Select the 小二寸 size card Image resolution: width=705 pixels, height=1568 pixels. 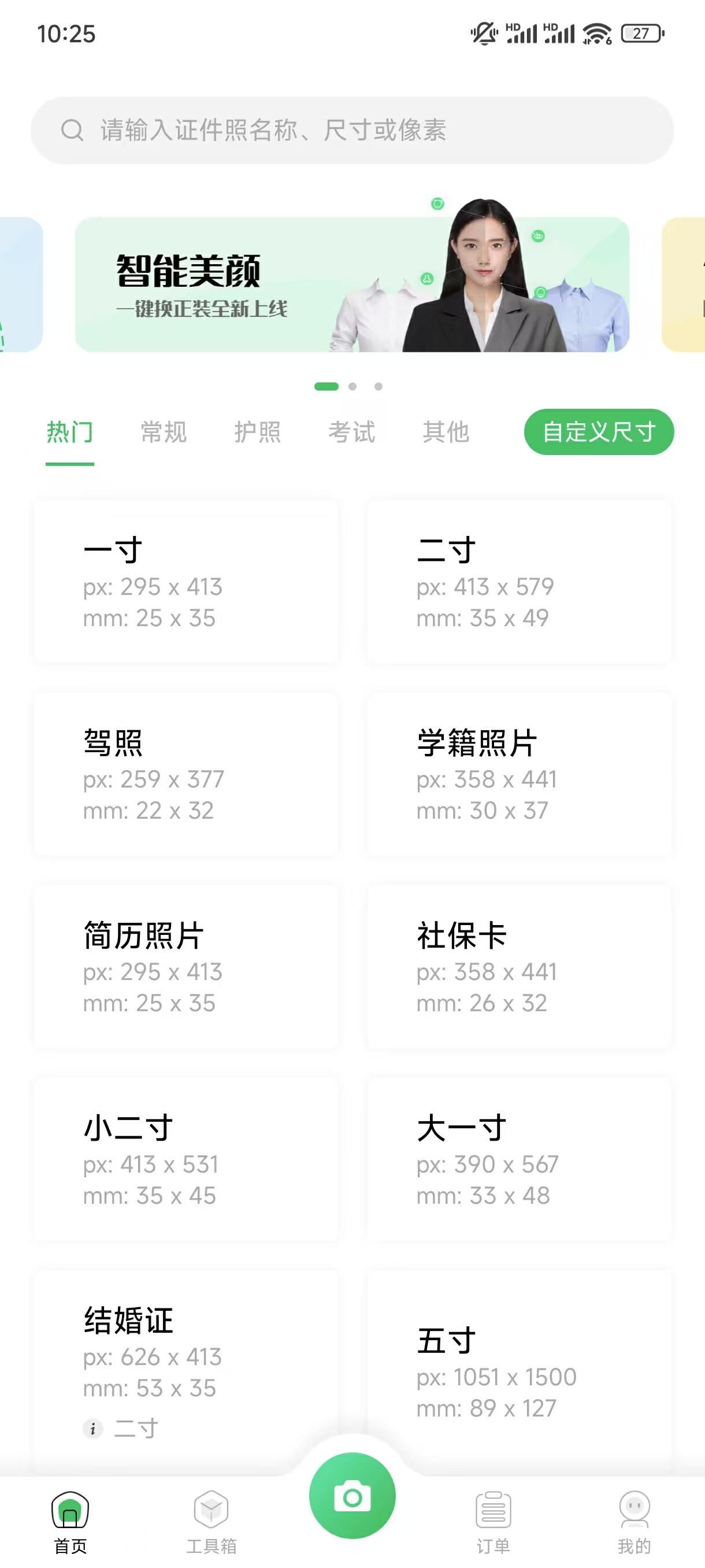click(x=186, y=1160)
